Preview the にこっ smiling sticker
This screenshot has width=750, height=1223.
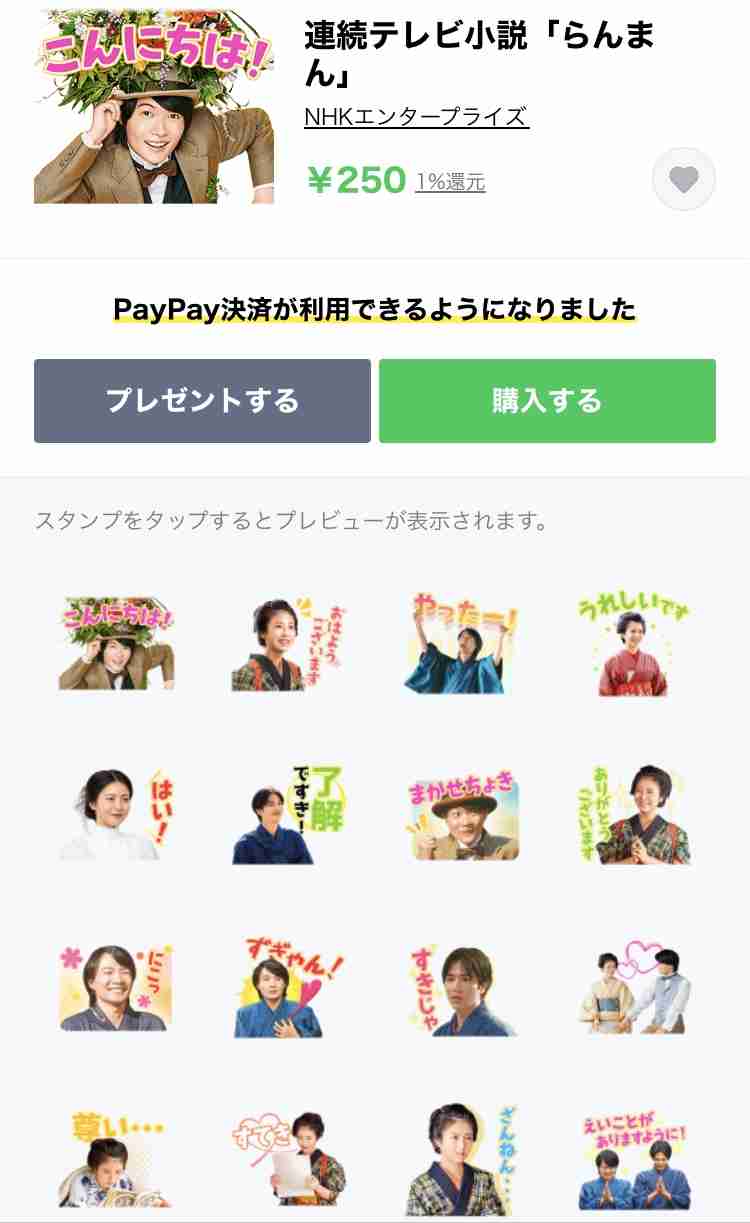(x=116, y=987)
